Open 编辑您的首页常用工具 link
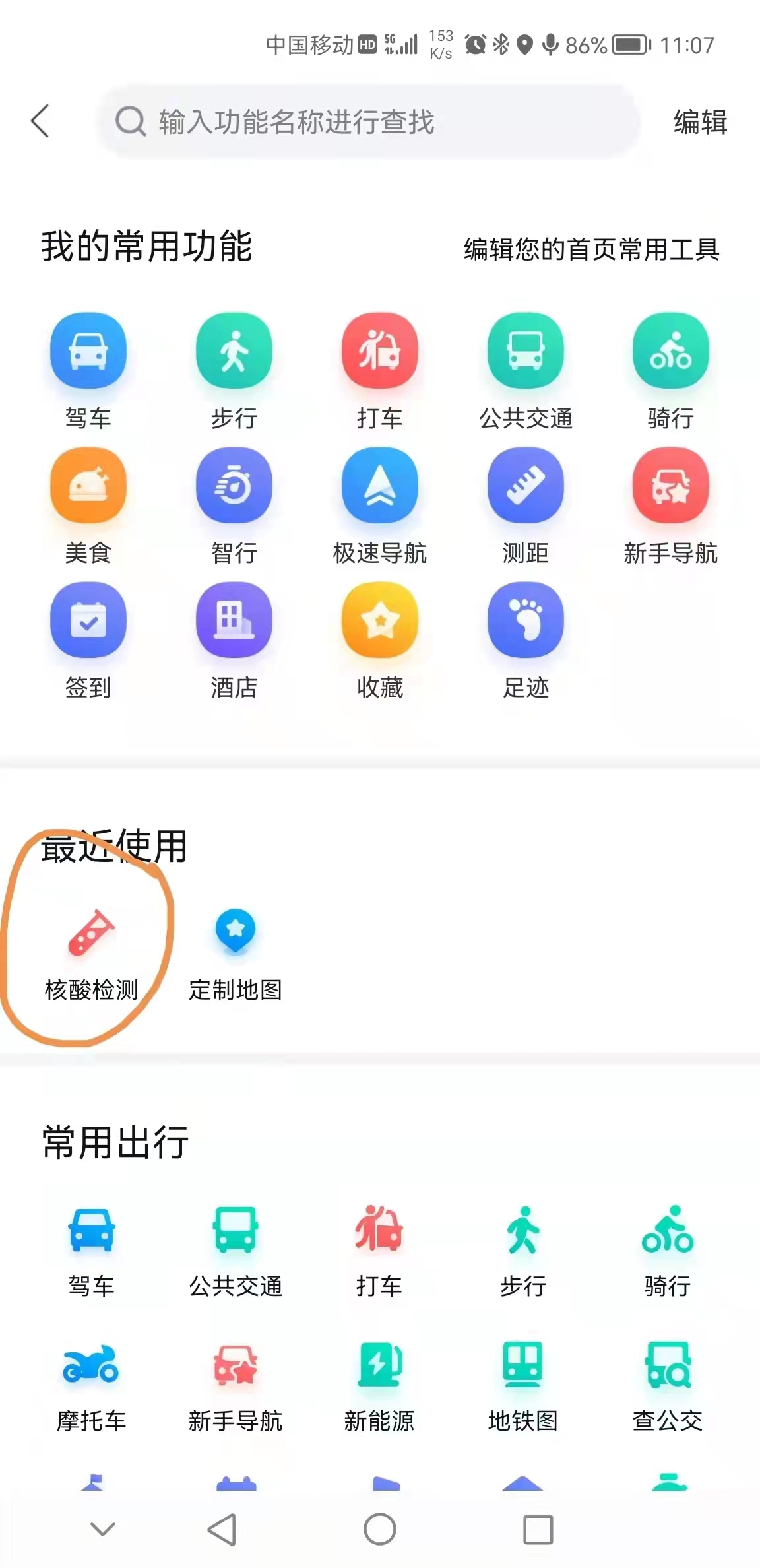The image size is (760, 1568). click(590, 249)
